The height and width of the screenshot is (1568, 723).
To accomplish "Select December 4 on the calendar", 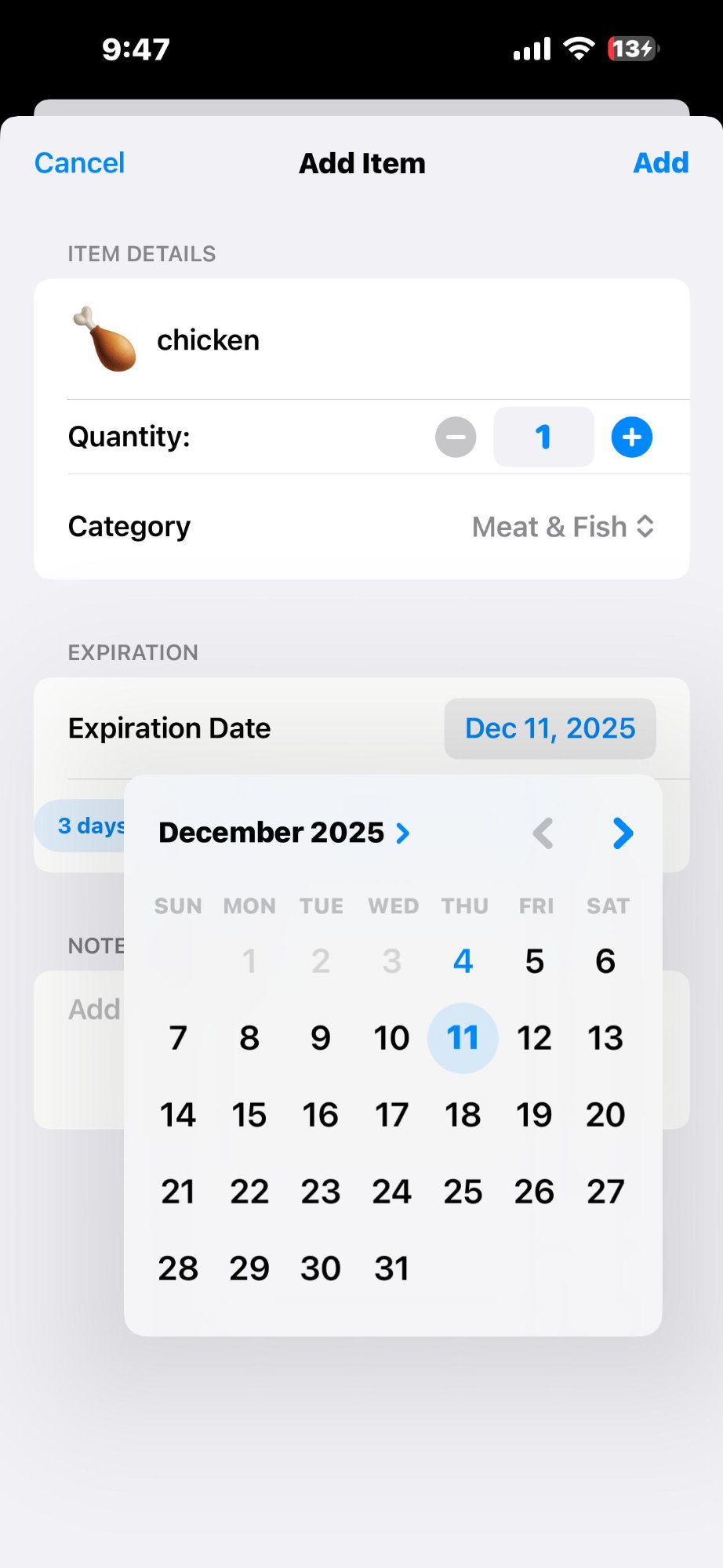I will coord(463,960).
